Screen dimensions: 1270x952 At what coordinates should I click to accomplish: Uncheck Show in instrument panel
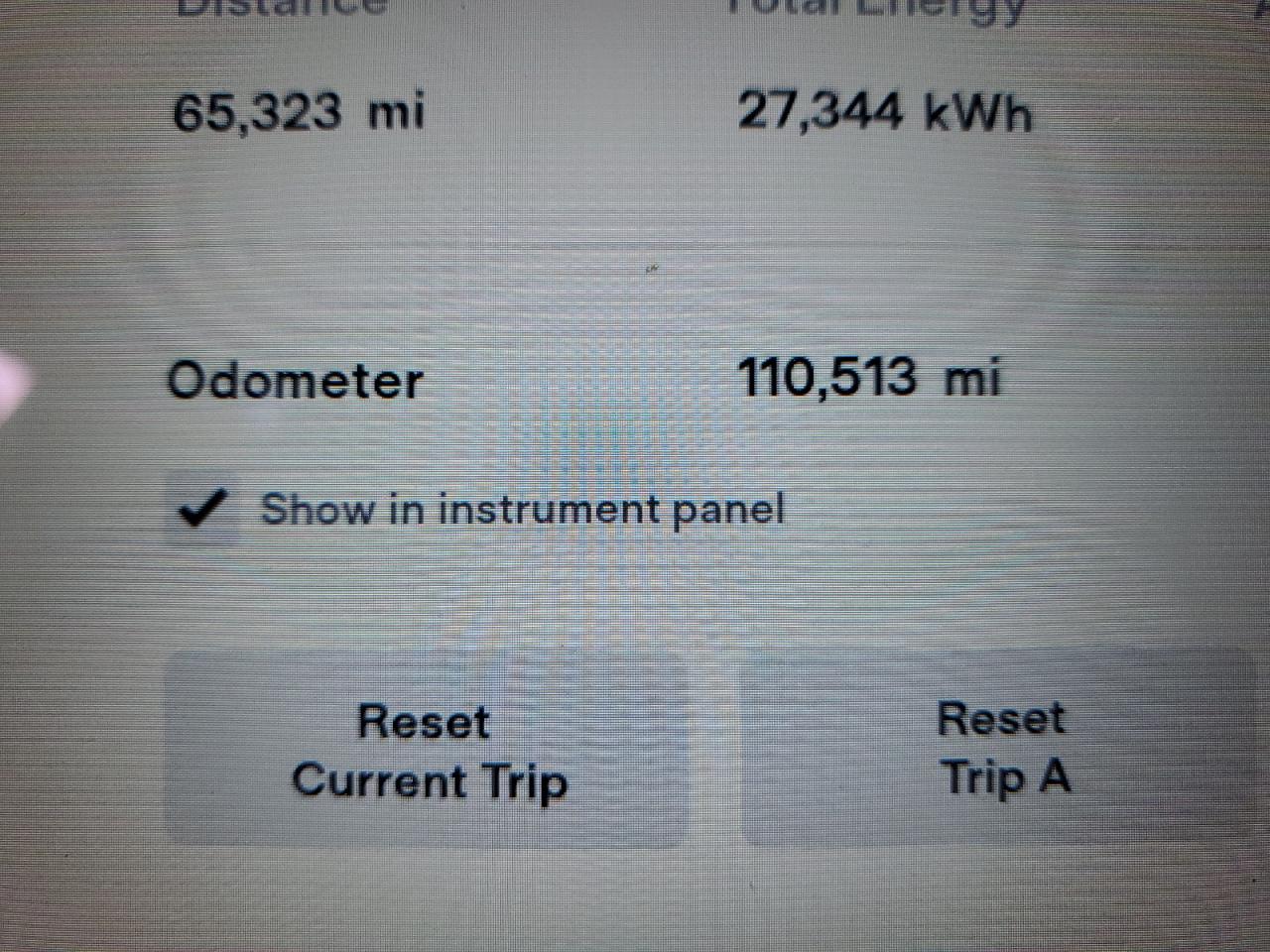202,510
